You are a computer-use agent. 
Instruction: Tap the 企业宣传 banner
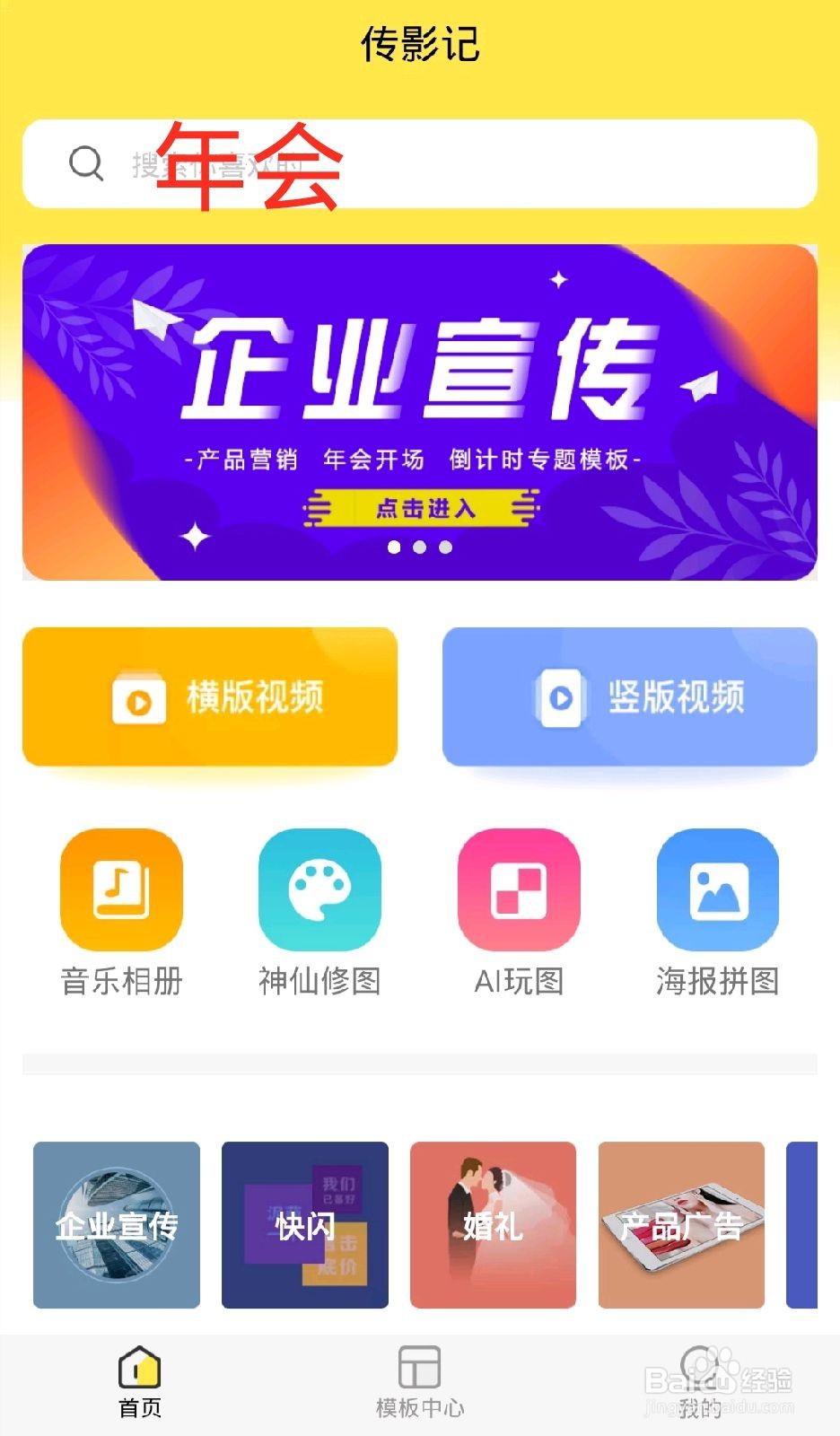420,404
